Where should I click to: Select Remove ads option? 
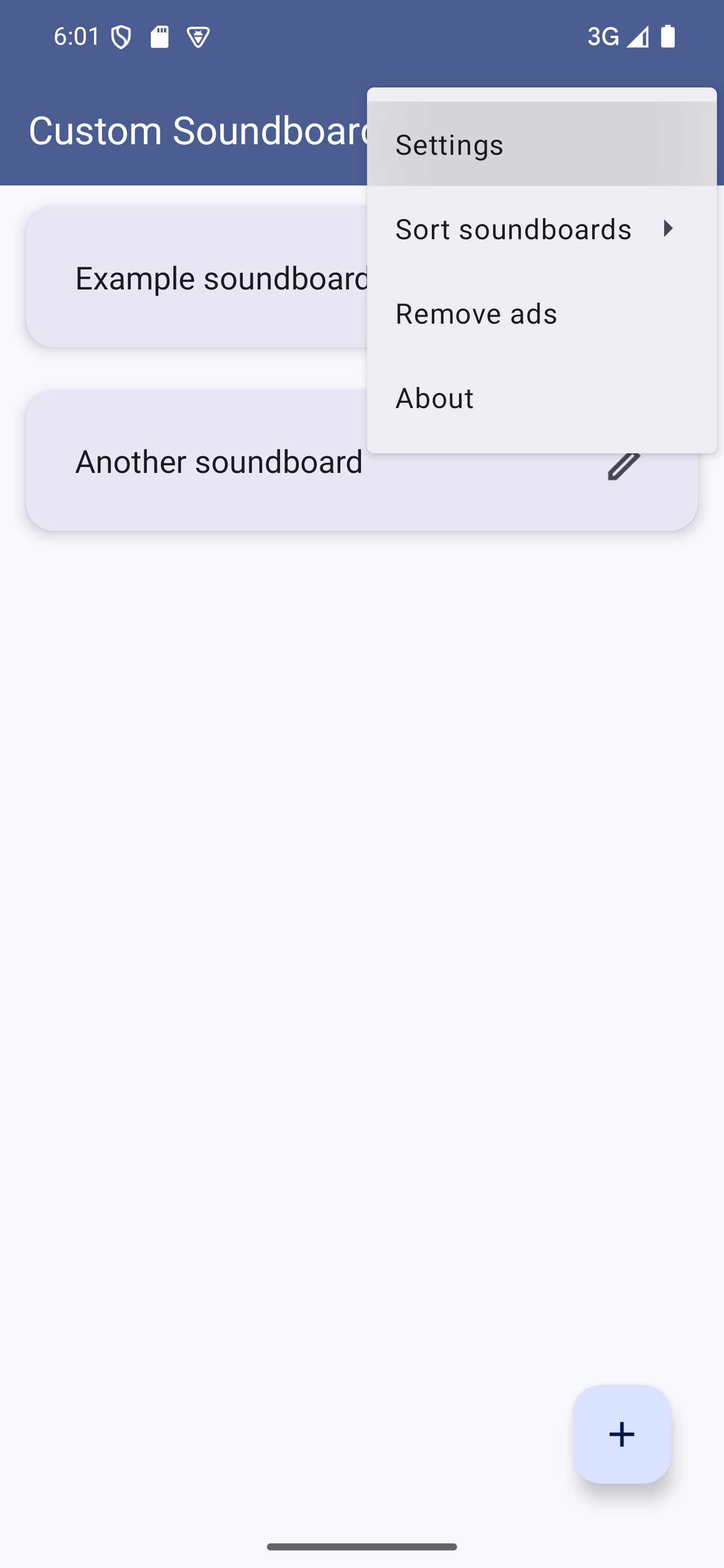pos(540,314)
